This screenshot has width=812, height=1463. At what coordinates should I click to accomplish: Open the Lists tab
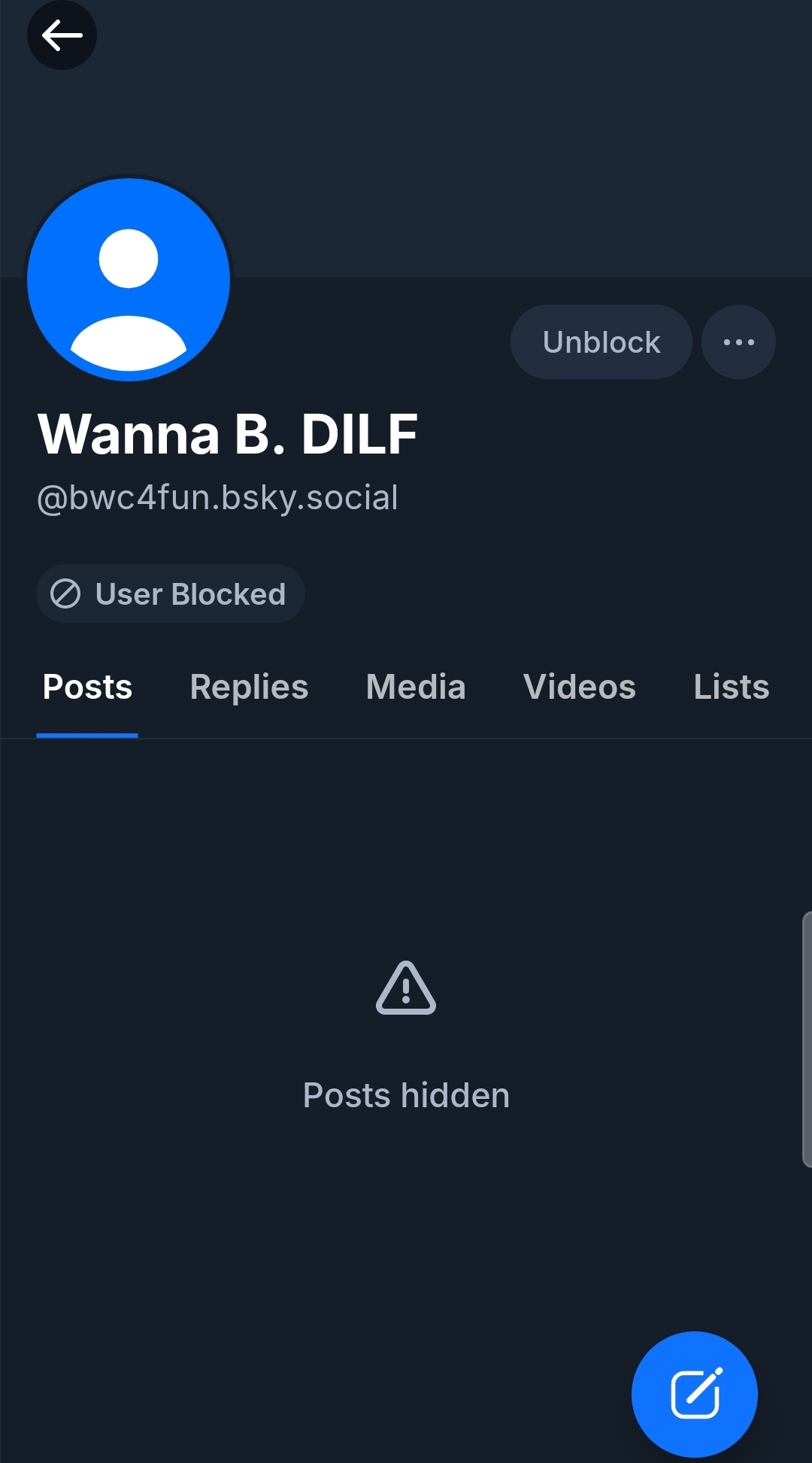731,687
